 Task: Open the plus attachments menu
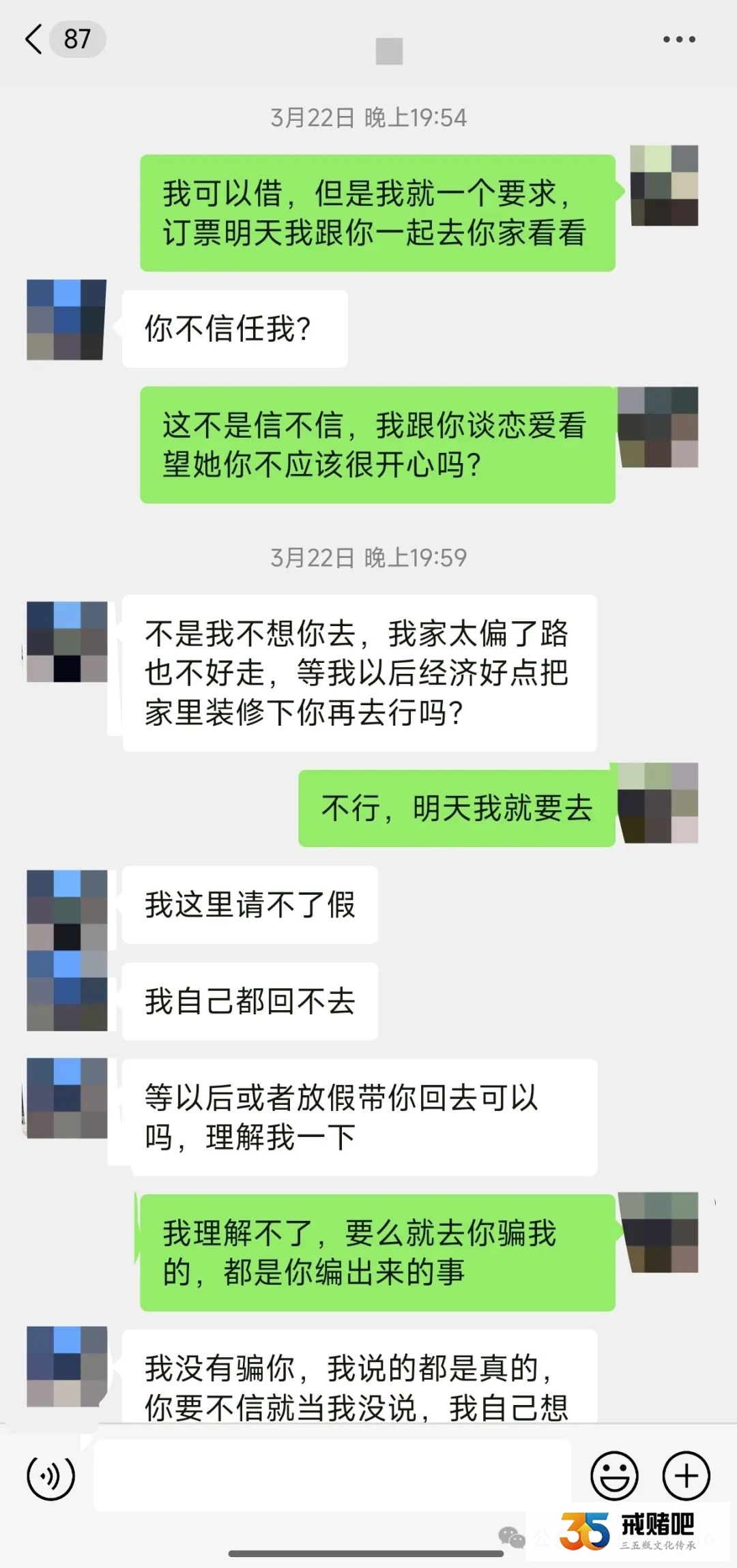[x=686, y=1477]
